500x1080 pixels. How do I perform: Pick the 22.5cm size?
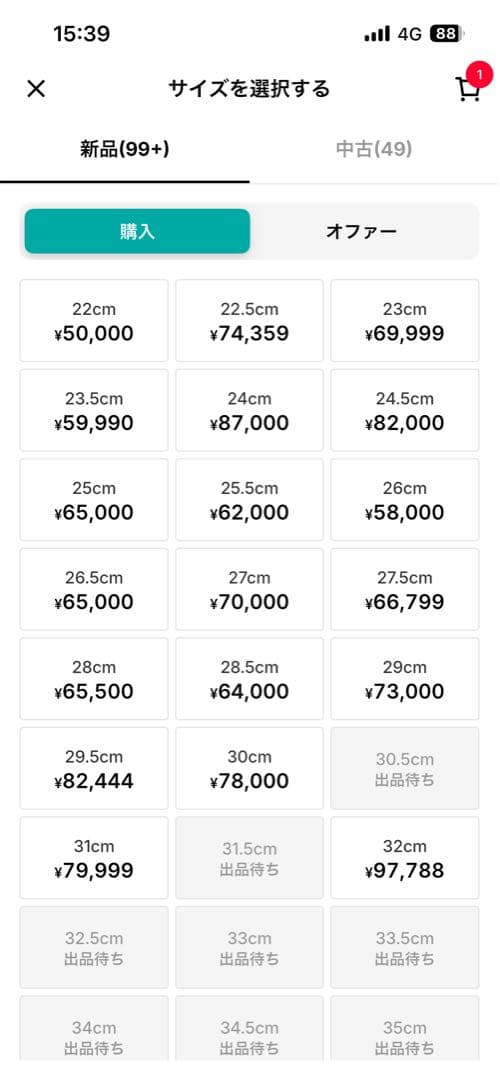249,320
